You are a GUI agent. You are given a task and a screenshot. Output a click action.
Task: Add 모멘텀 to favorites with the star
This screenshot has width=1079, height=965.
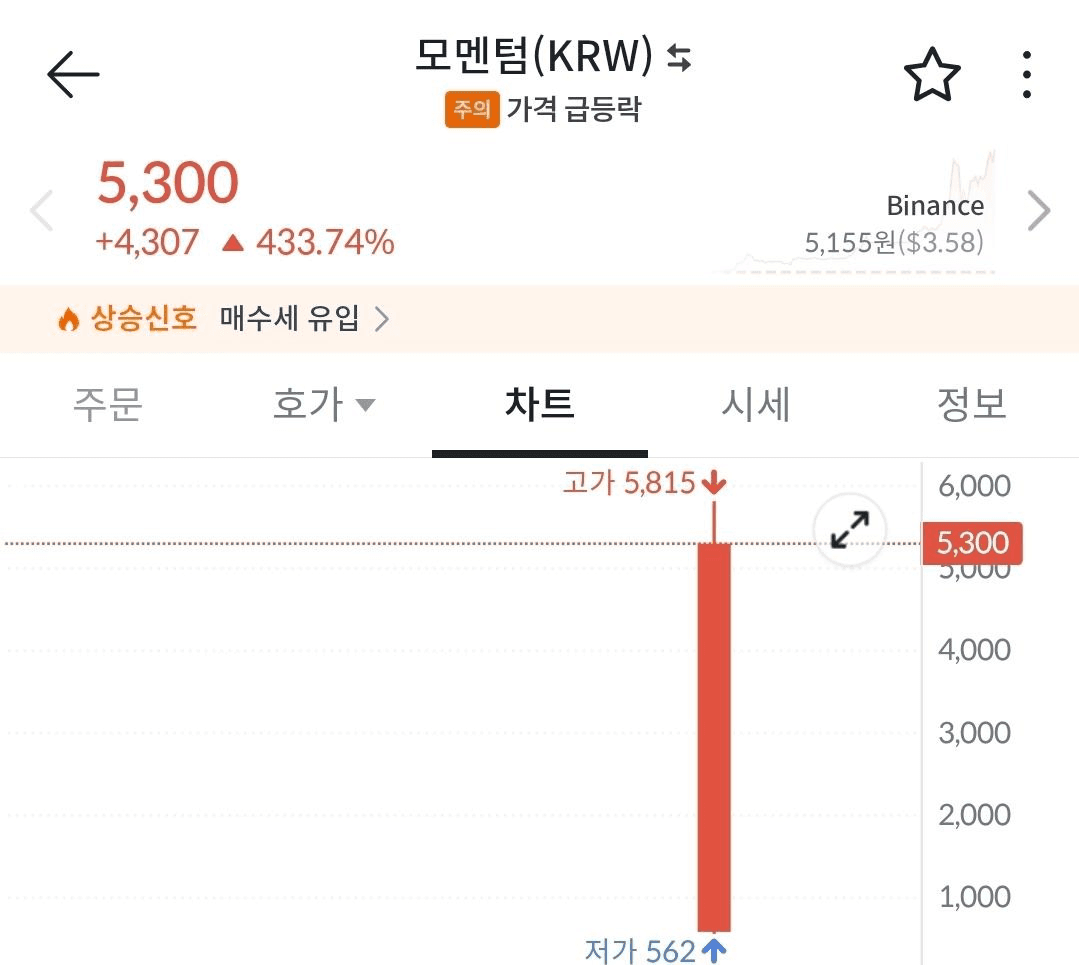pyautogui.click(x=931, y=75)
